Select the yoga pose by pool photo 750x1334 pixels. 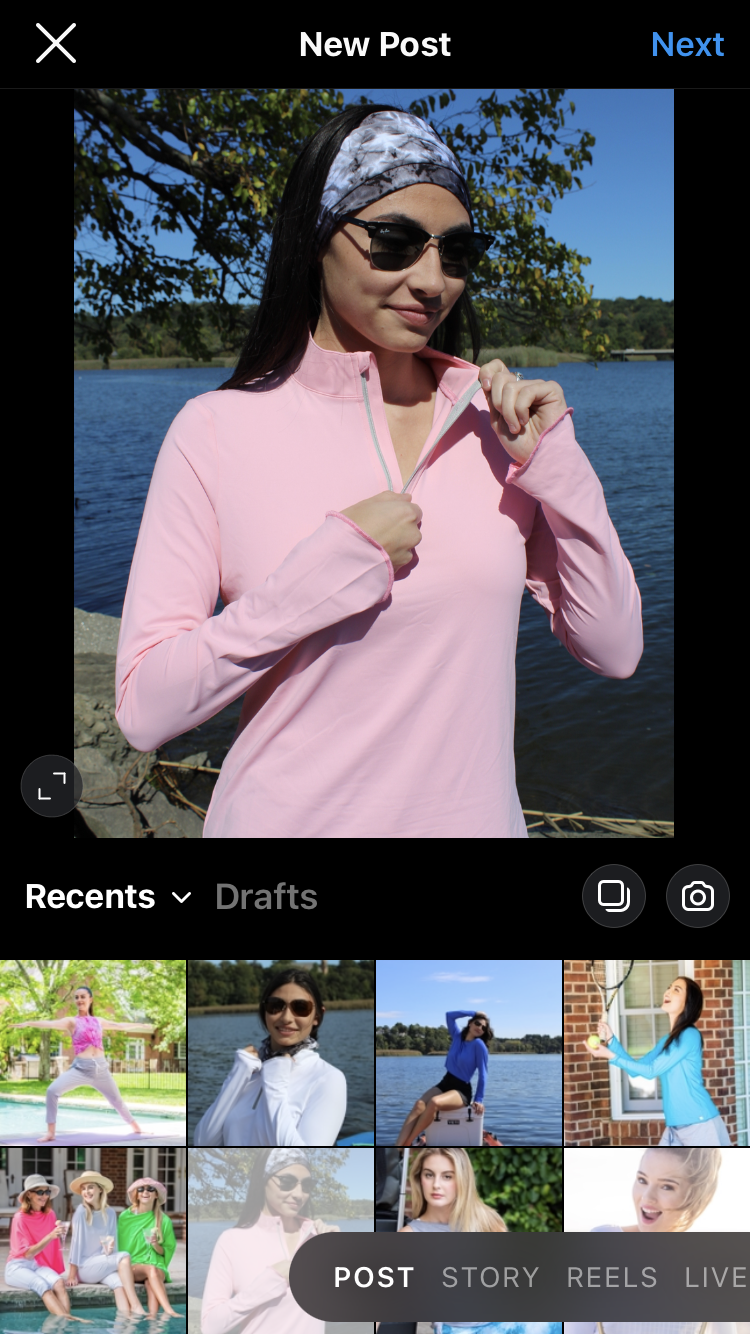coord(93,1052)
